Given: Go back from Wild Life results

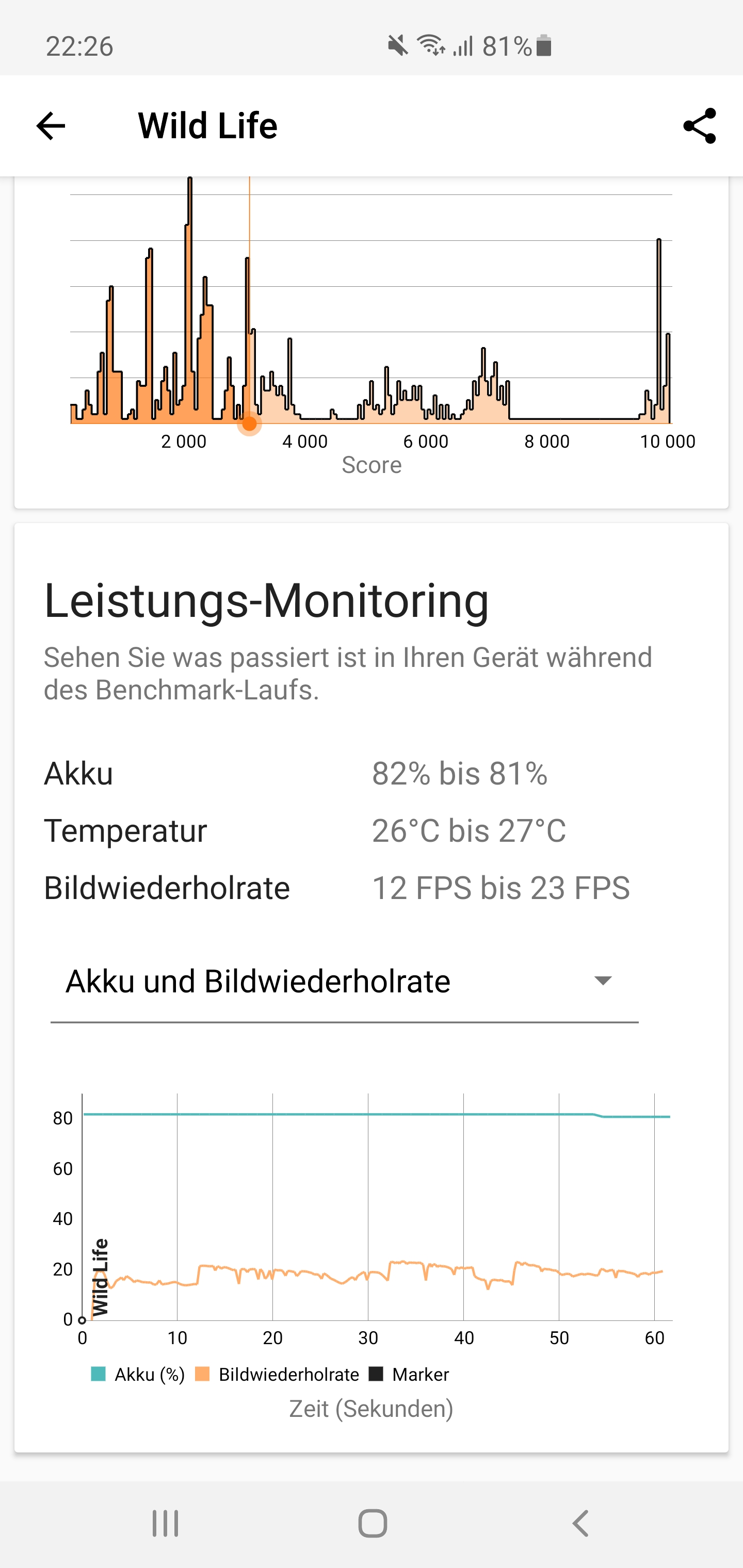Looking at the screenshot, I should point(51,126).
